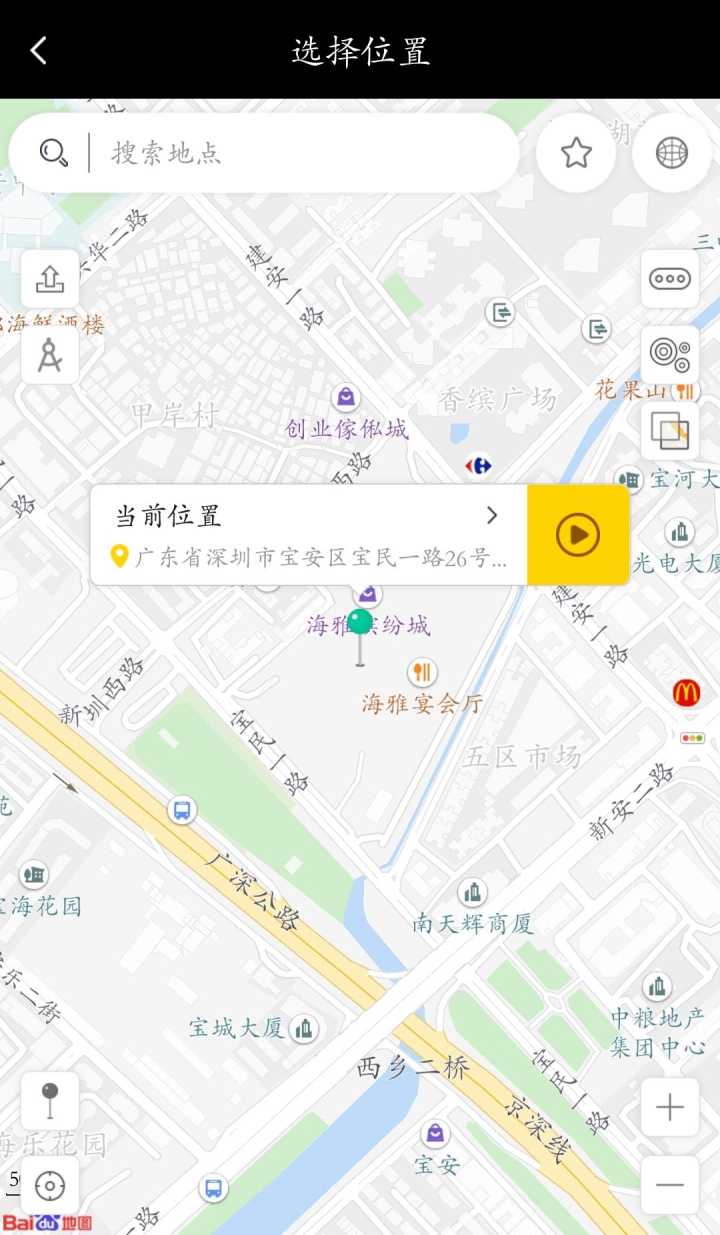The width and height of the screenshot is (720, 1235).
Task: Recenter map on my location
Action: [50, 1186]
